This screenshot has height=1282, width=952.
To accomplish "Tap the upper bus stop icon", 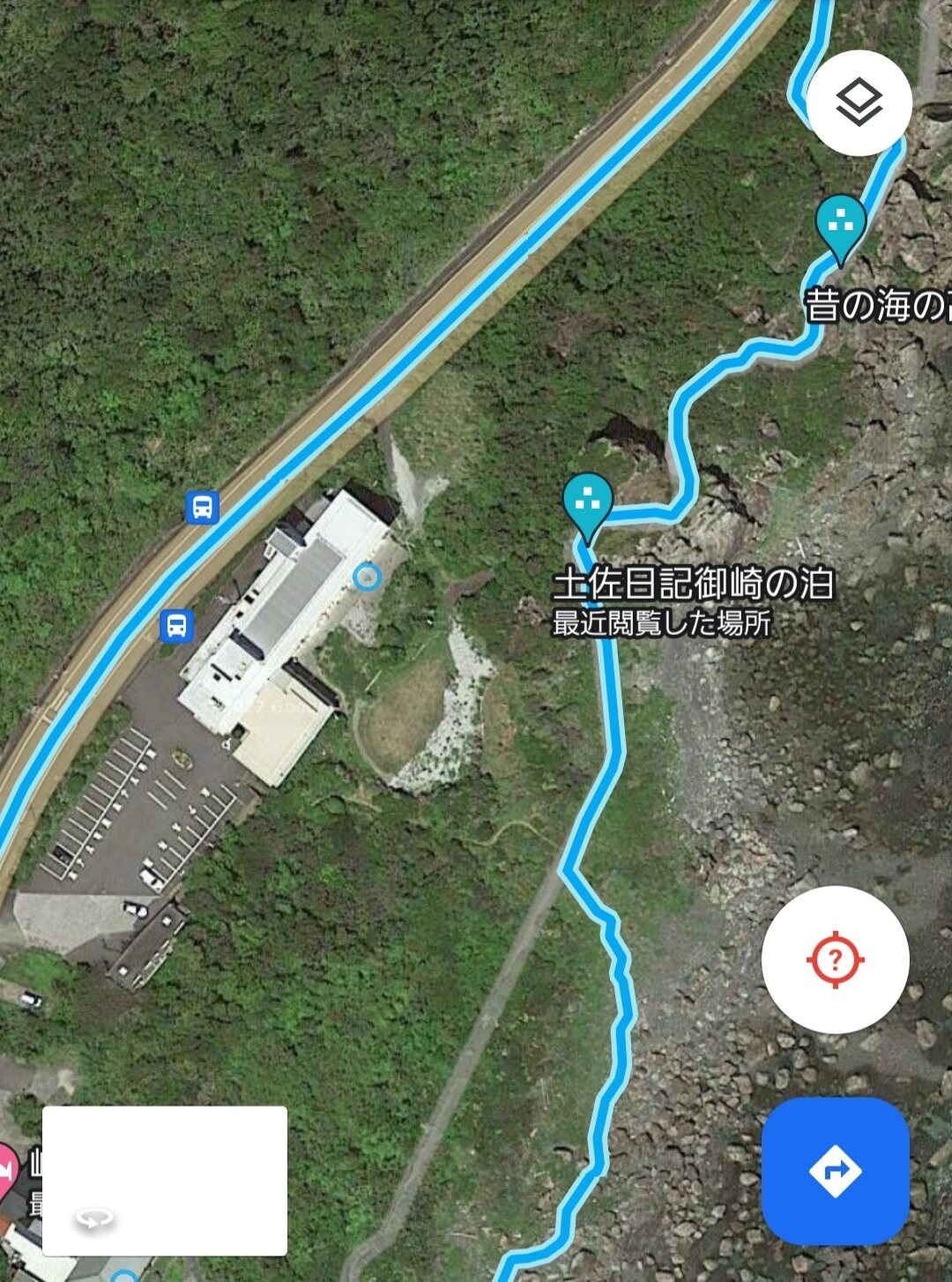I will point(202,508).
